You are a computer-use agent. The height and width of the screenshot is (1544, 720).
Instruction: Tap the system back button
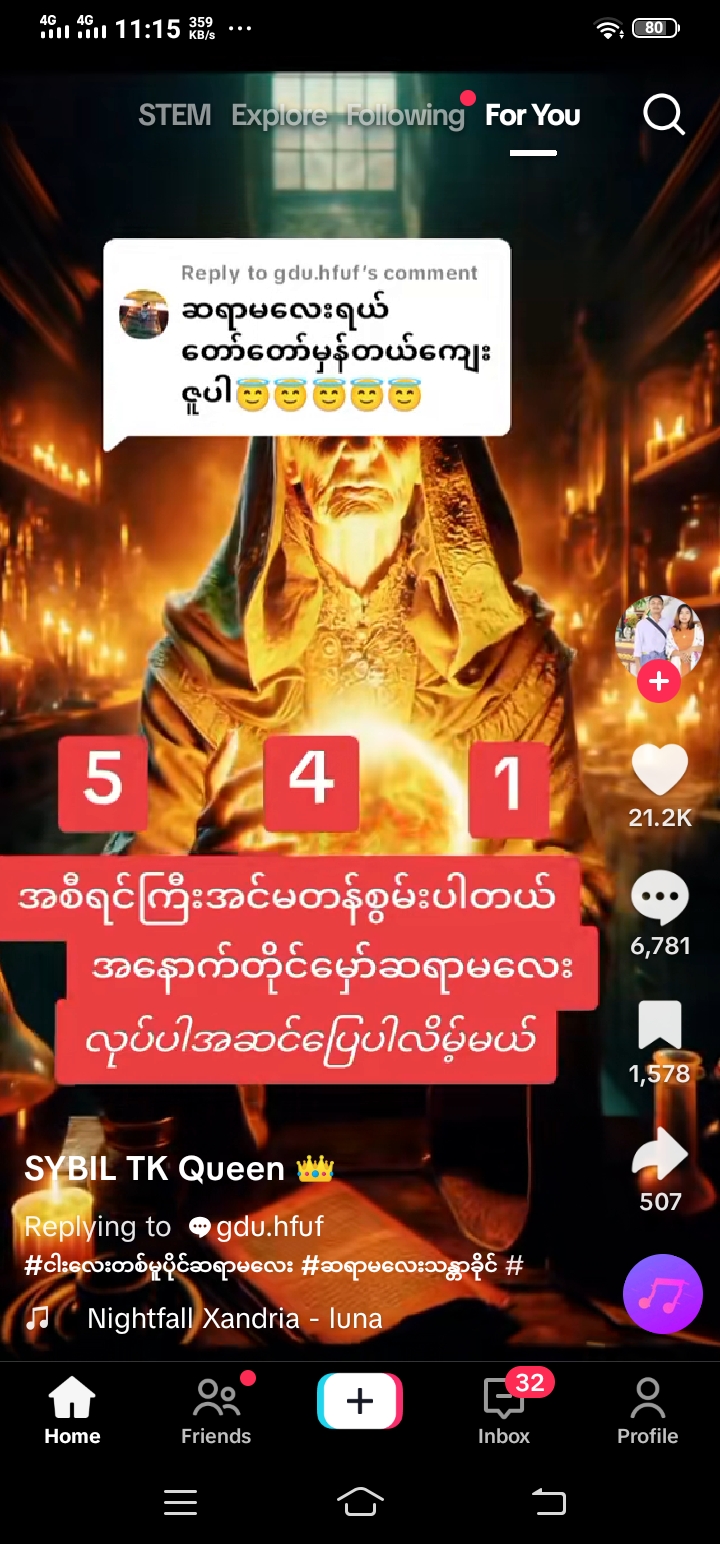click(548, 1501)
